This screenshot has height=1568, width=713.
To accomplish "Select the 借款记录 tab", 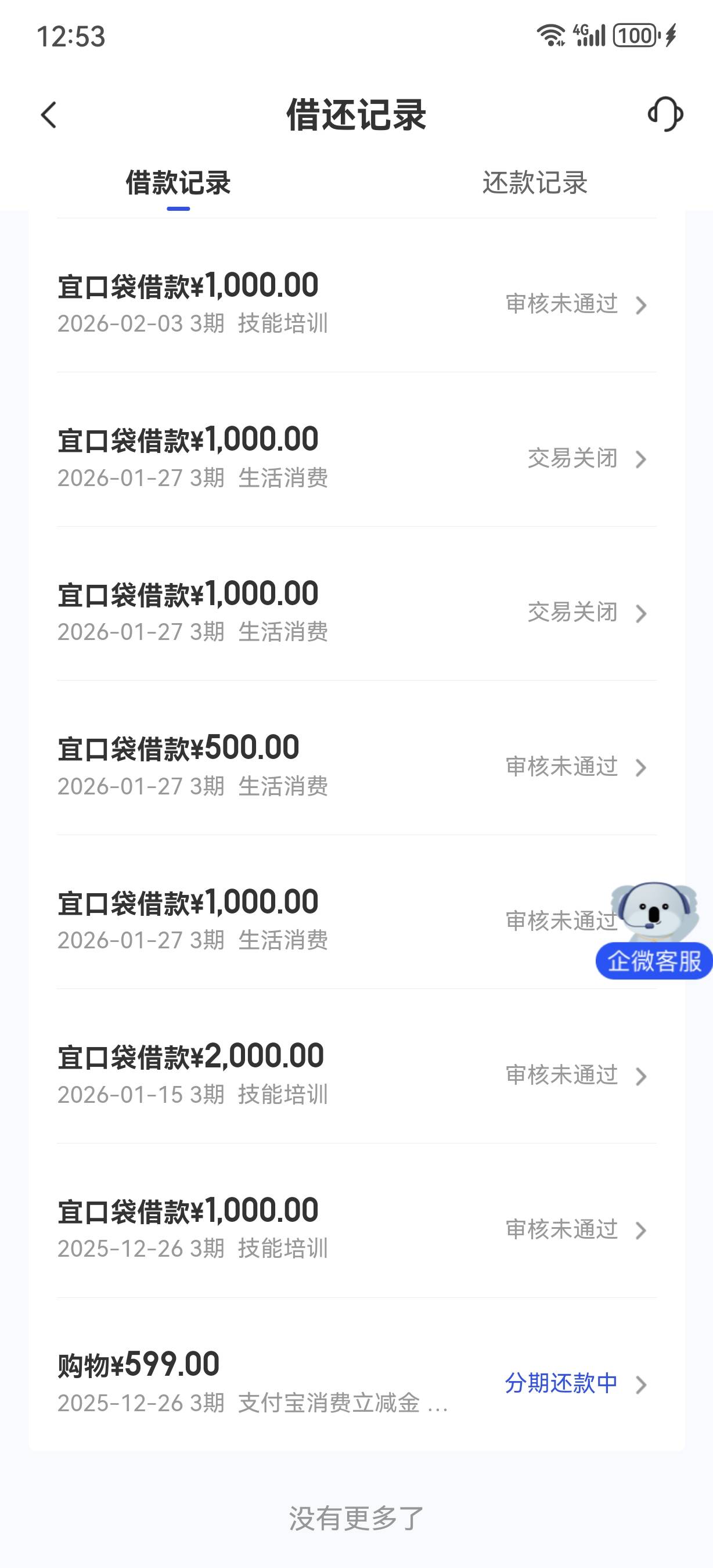I will (178, 182).
